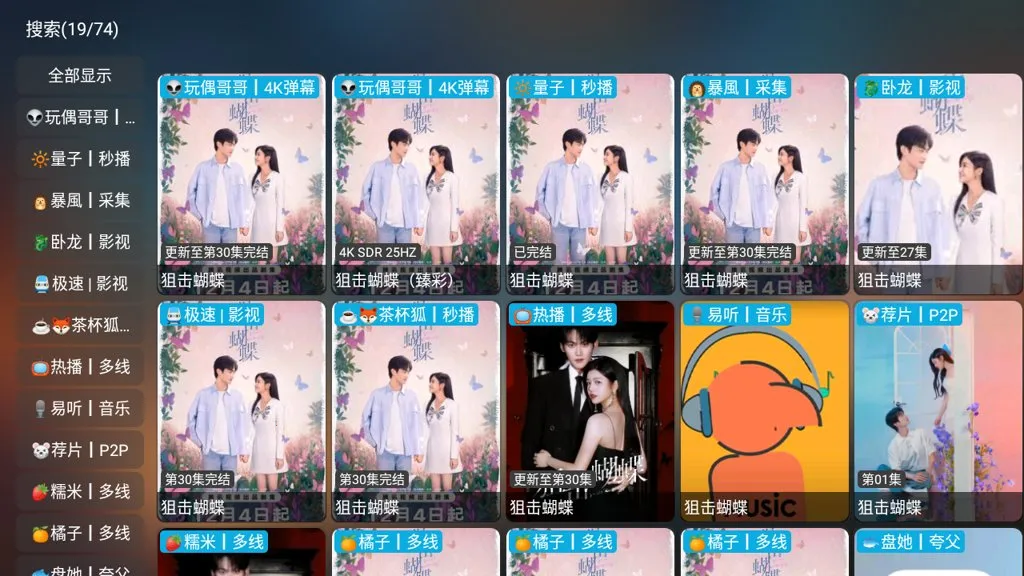Open 狙击蝴蝶 music card from 易听
1024x576 pixels.
(764, 412)
